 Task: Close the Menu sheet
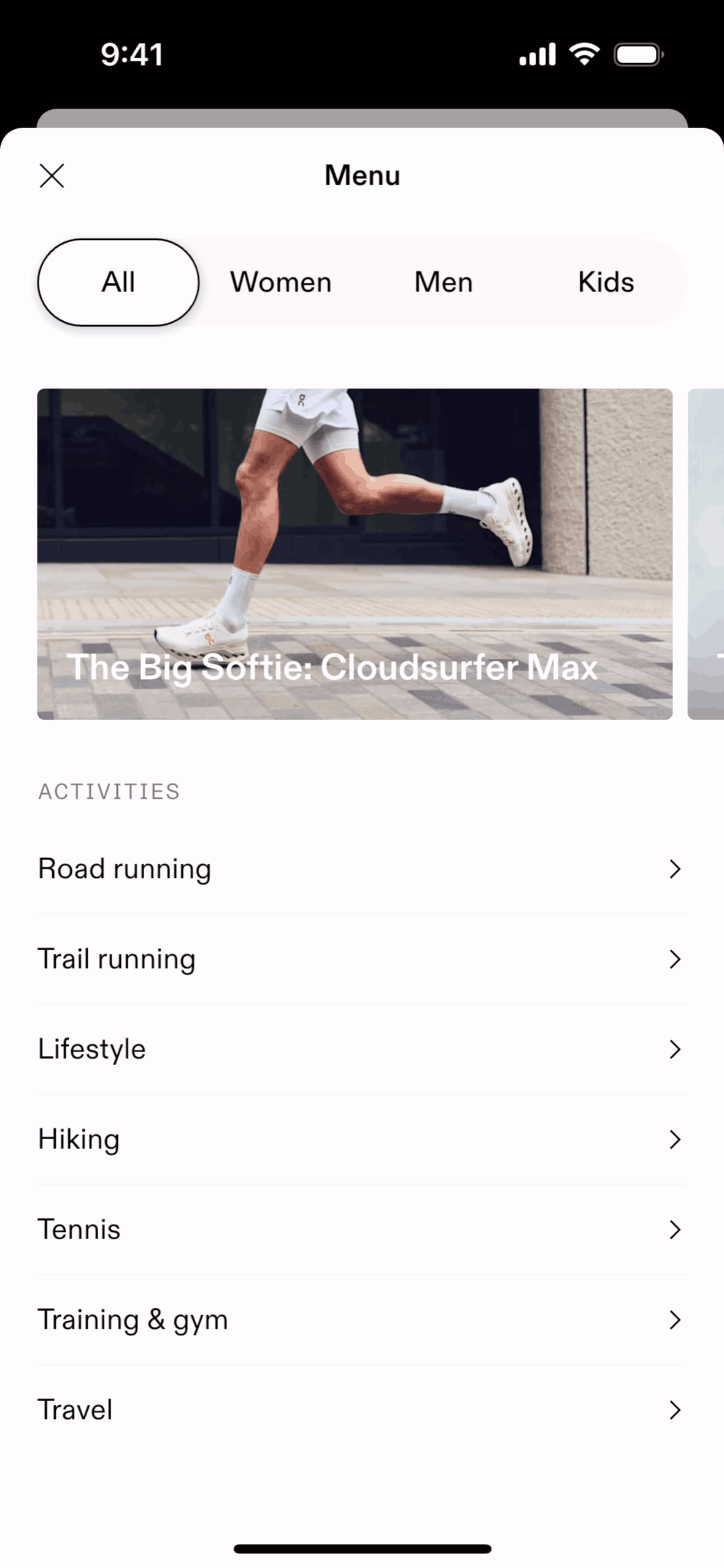(x=52, y=176)
